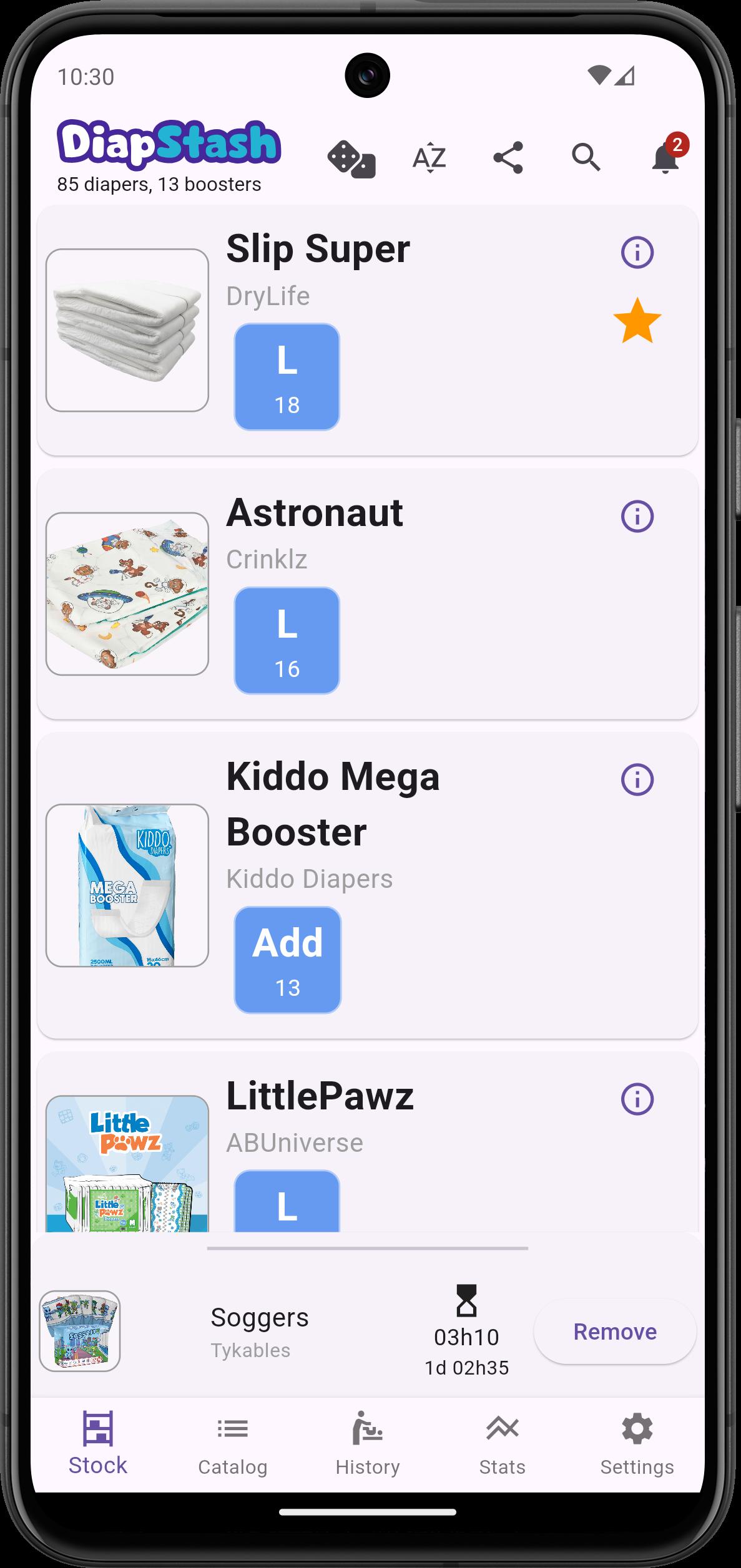Toggle the favorite star on Slip Super

637,321
